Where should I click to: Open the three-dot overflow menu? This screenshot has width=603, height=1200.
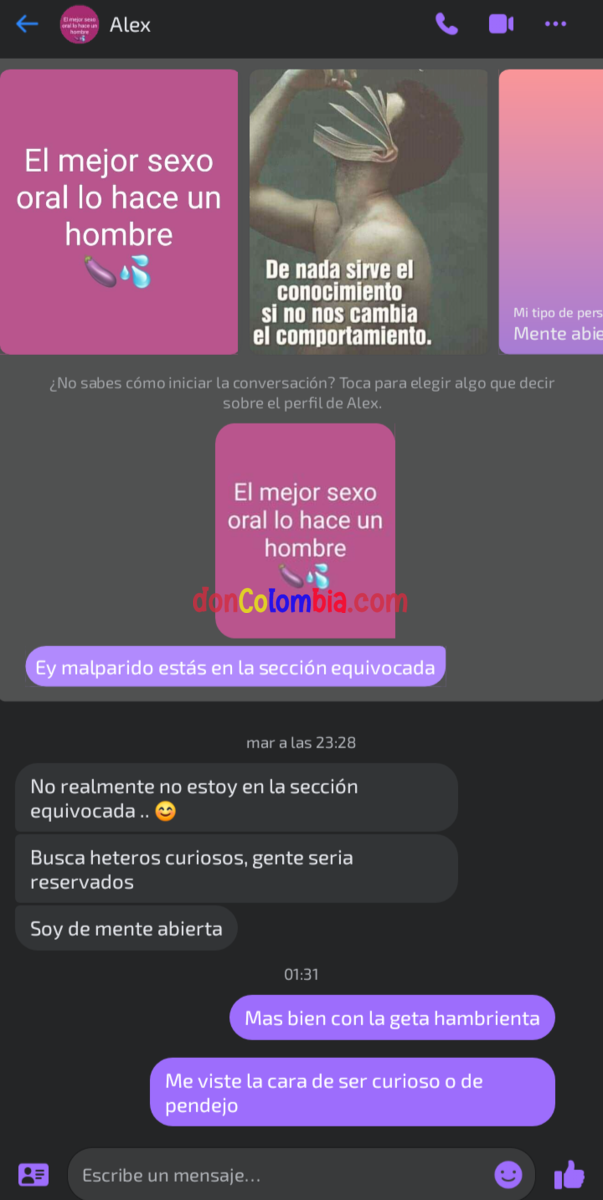(x=555, y=24)
